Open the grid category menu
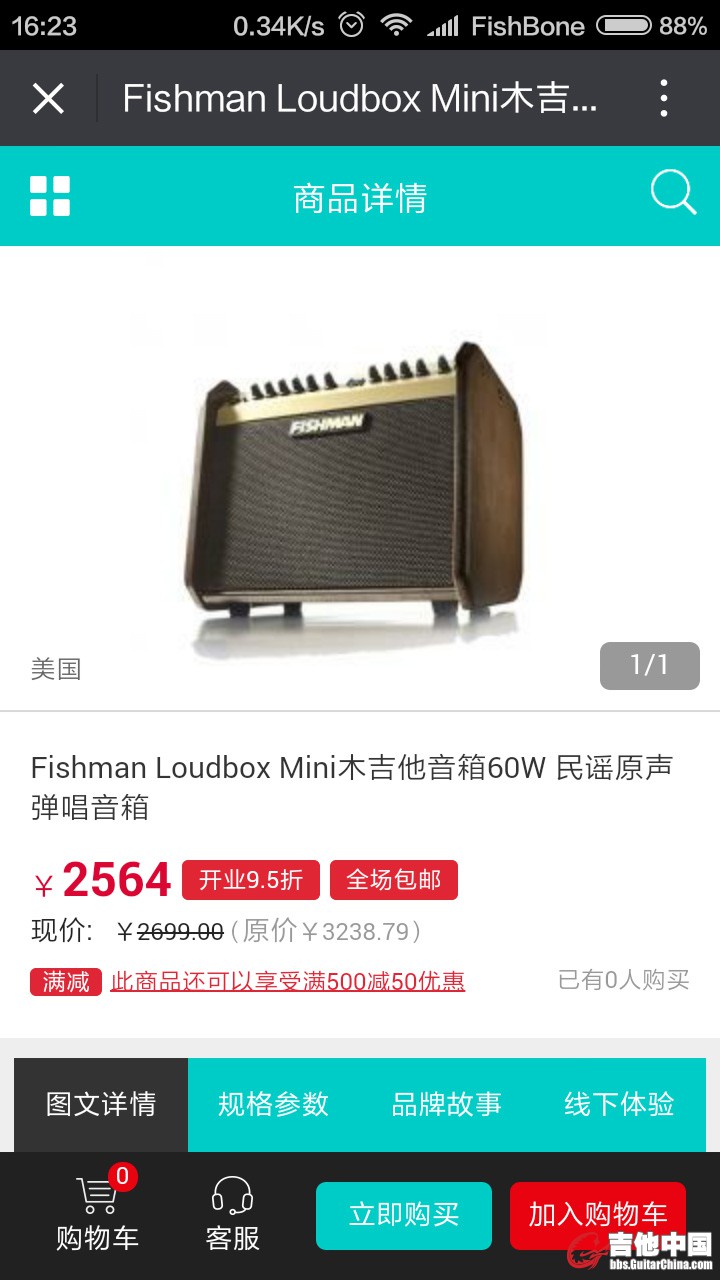Screen dimensions: 720x1280 [50, 196]
